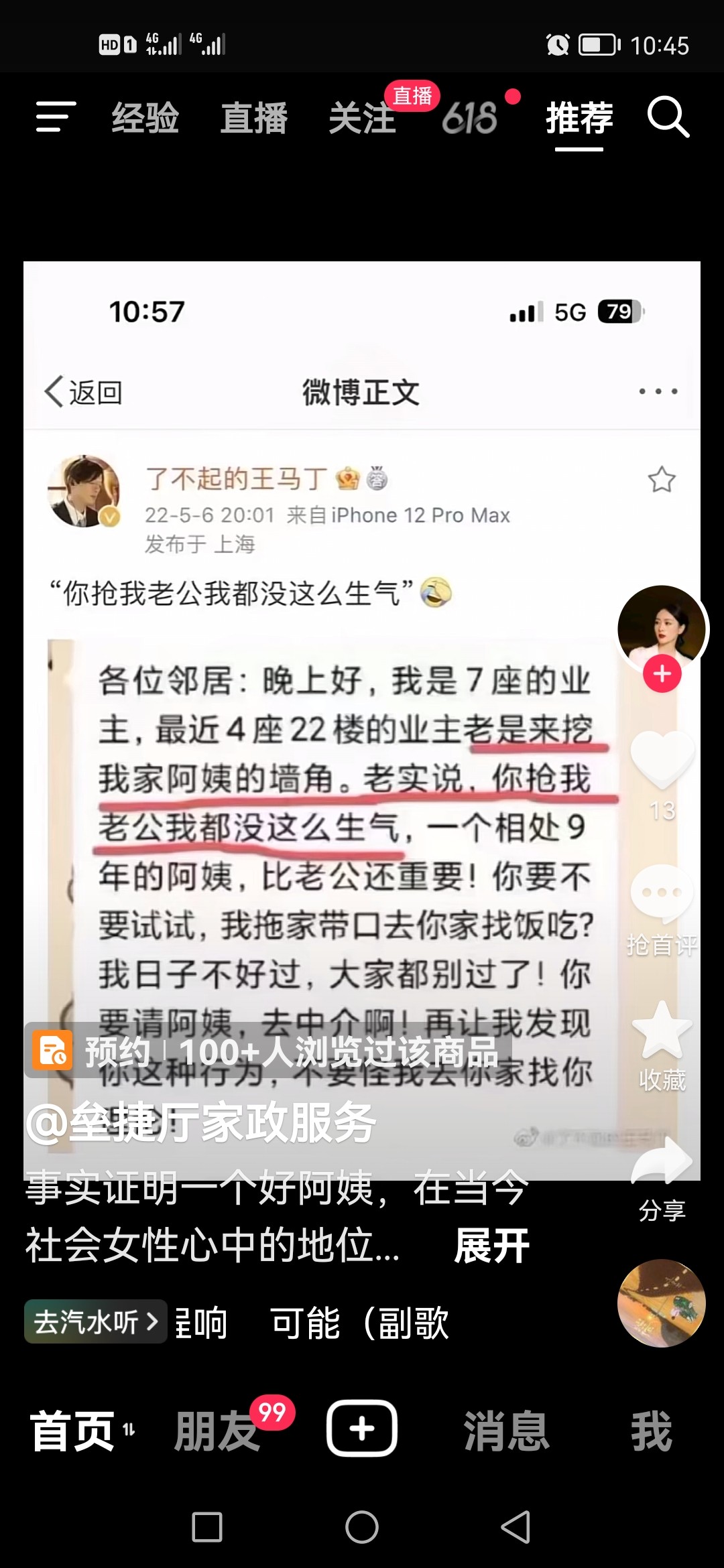This screenshot has height=1568, width=724.
Task: Switch to the 朋友 tab
Action: click(x=218, y=1430)
